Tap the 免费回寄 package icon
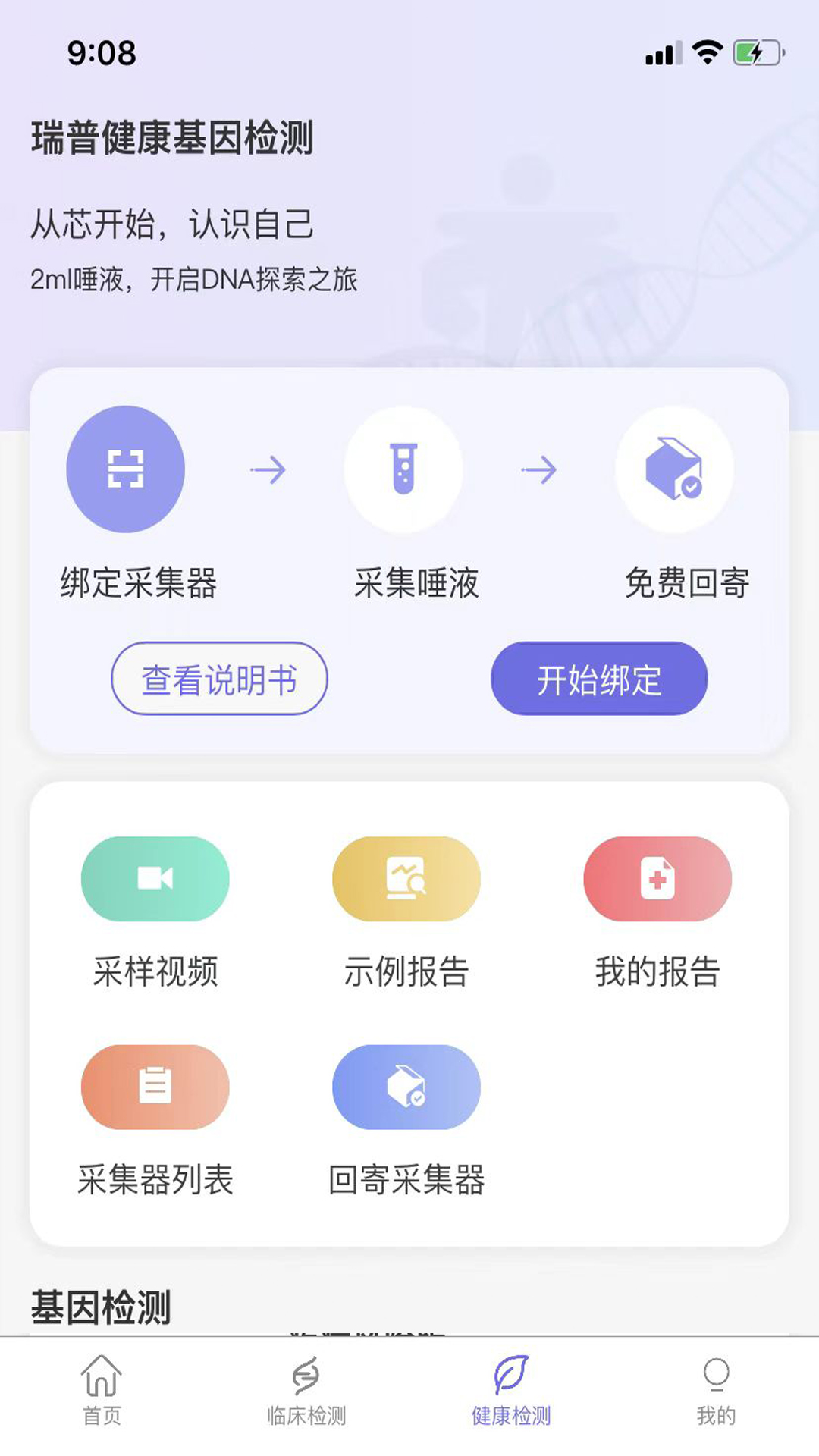Viewport: 819px width, 1456px height. click(x=675, y=469)
